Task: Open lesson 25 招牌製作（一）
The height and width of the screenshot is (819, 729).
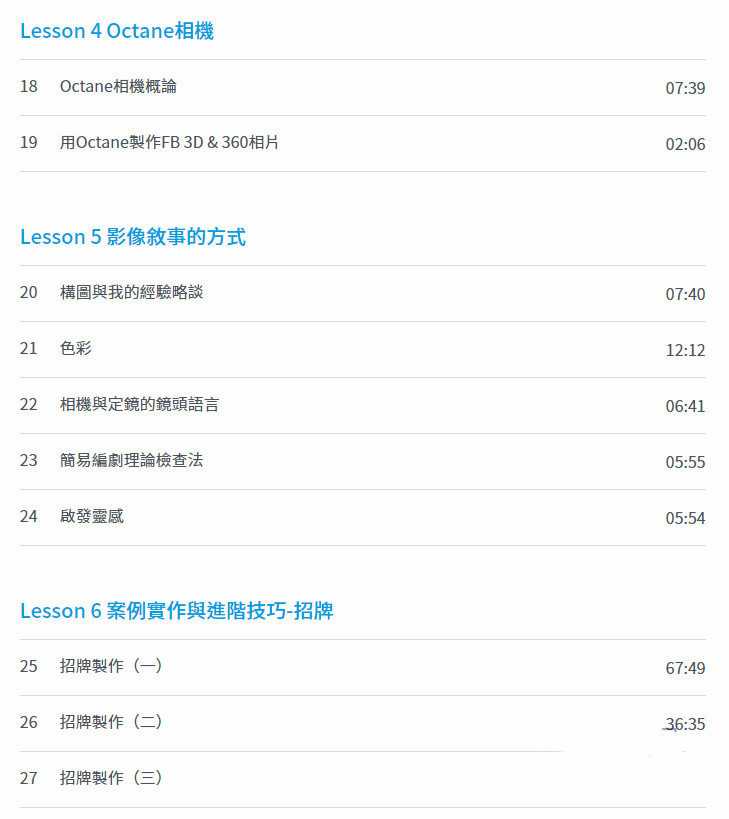Action: [x=110, y=667]
